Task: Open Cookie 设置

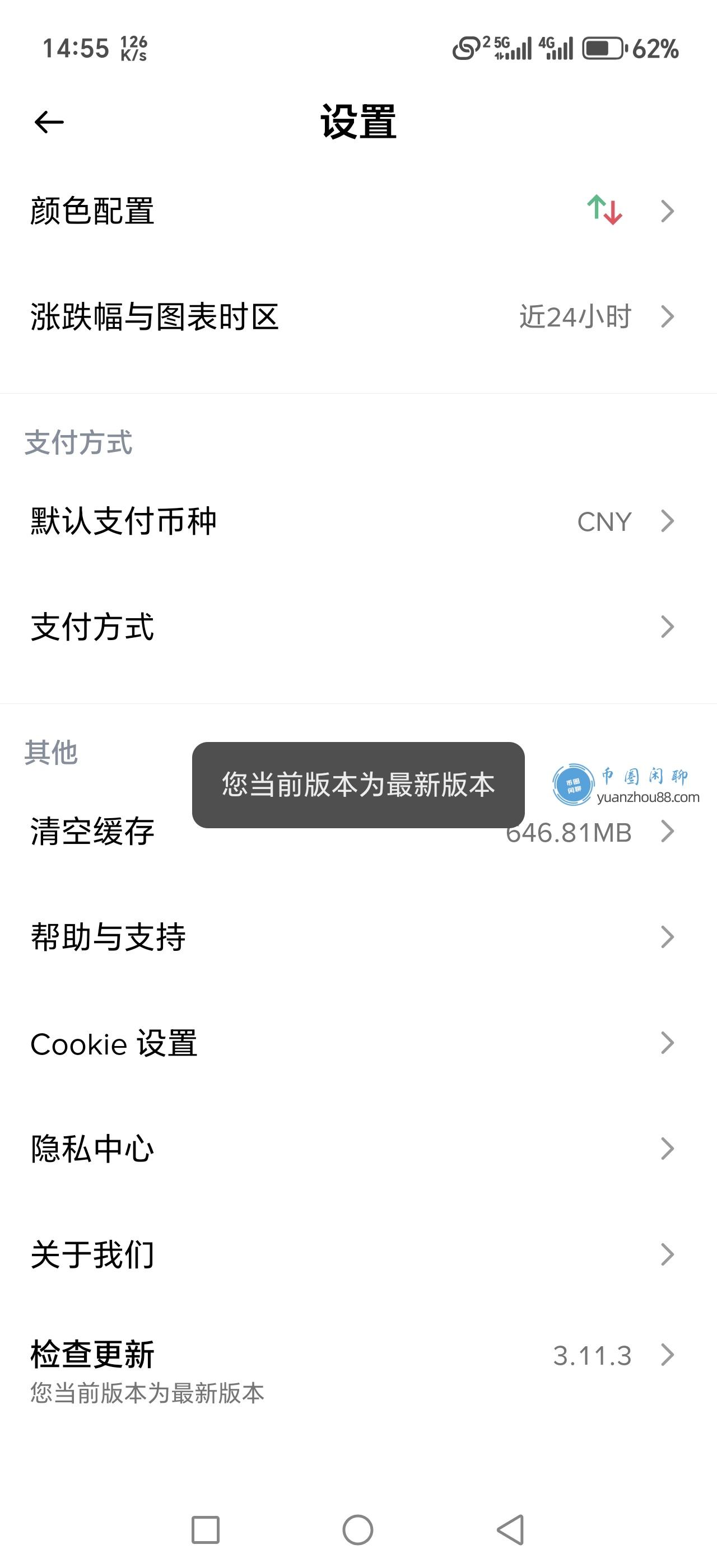Action: click(358, 1043)
